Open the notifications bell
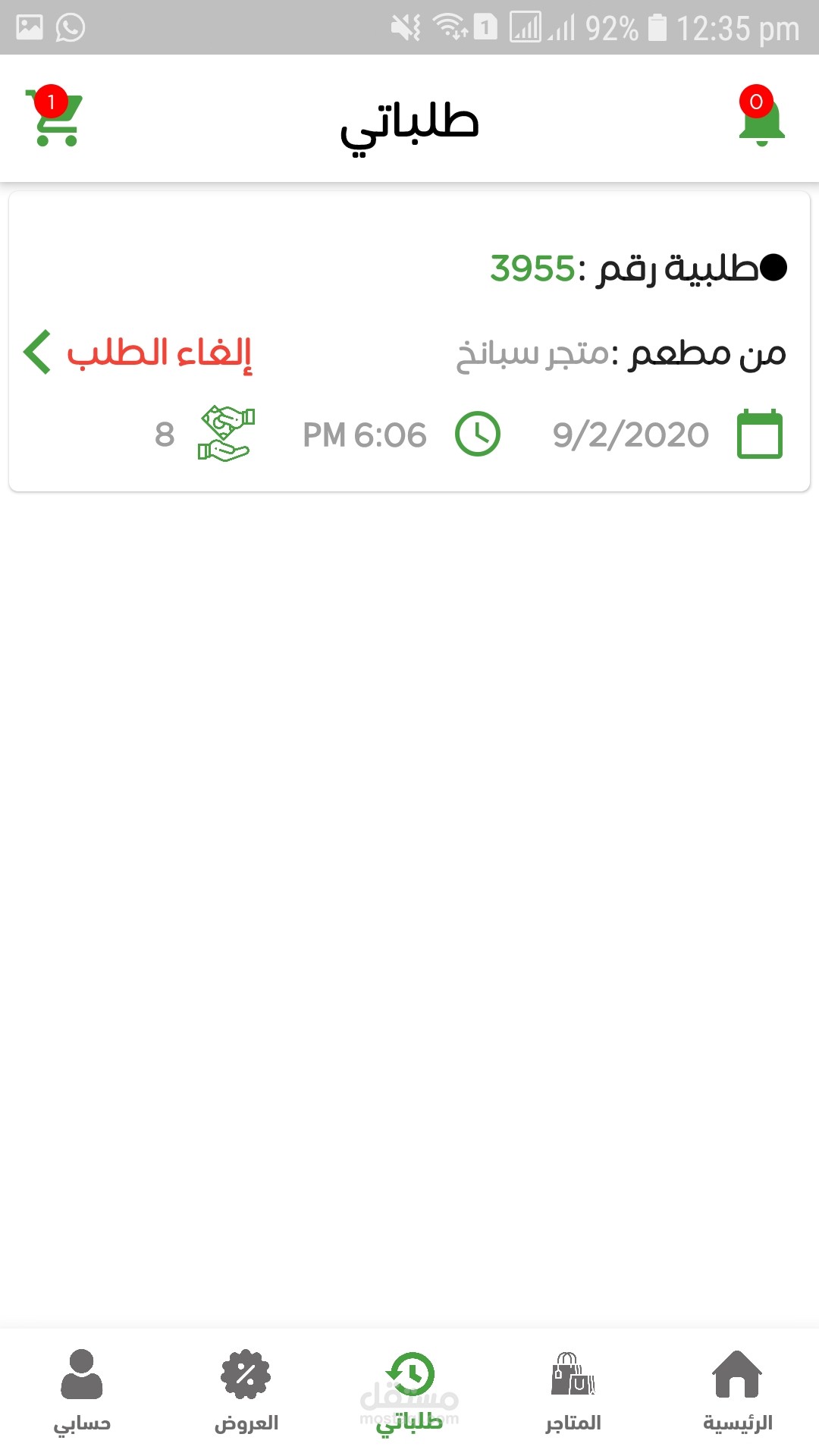 (x=761, y=116)
